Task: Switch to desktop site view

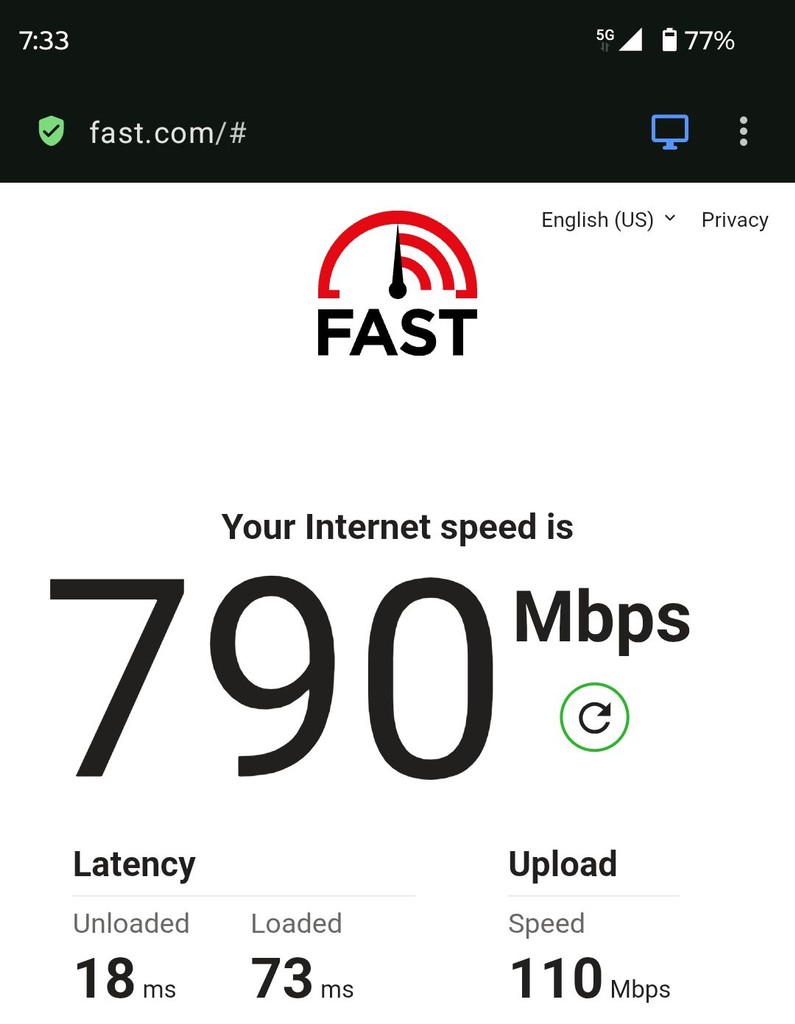Action: 669,131
